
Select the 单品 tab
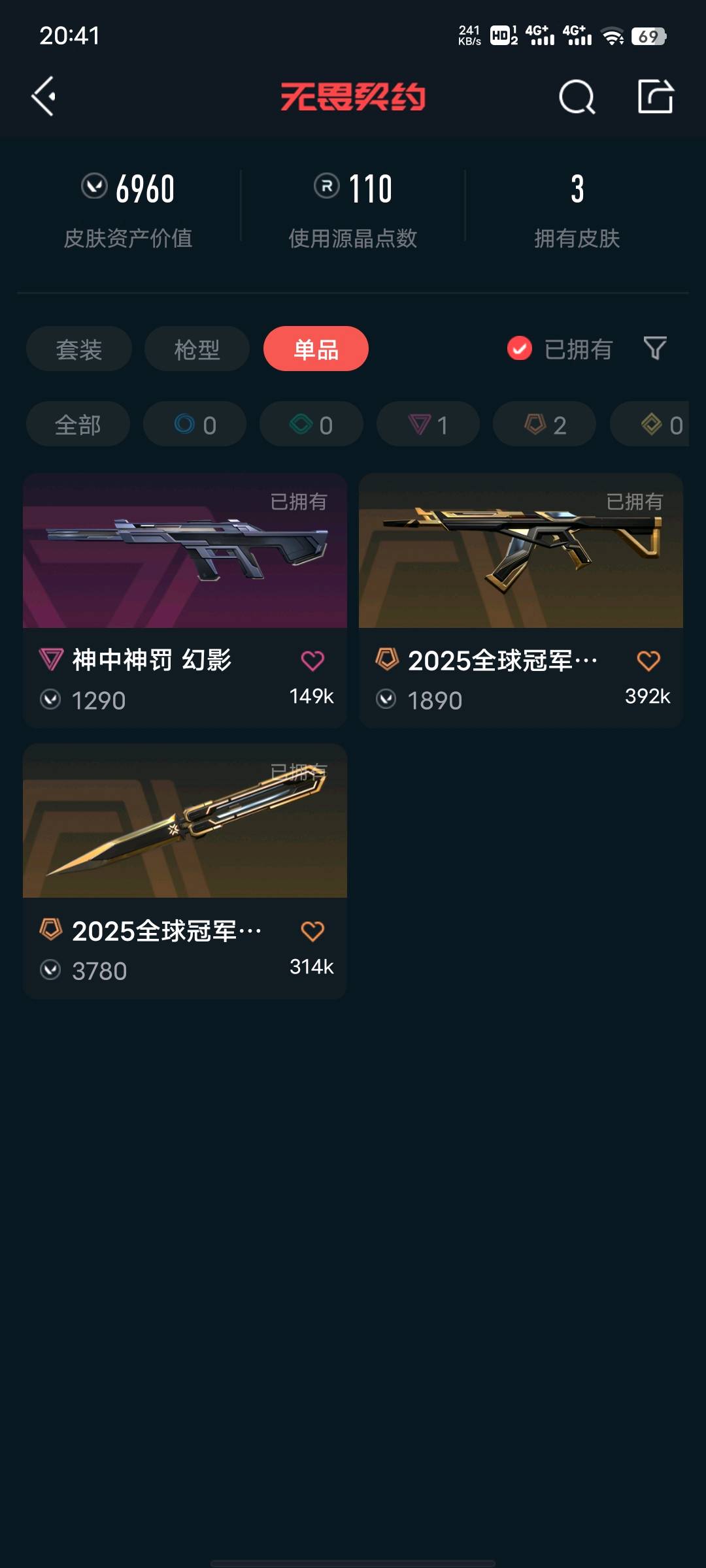point(316,349)
